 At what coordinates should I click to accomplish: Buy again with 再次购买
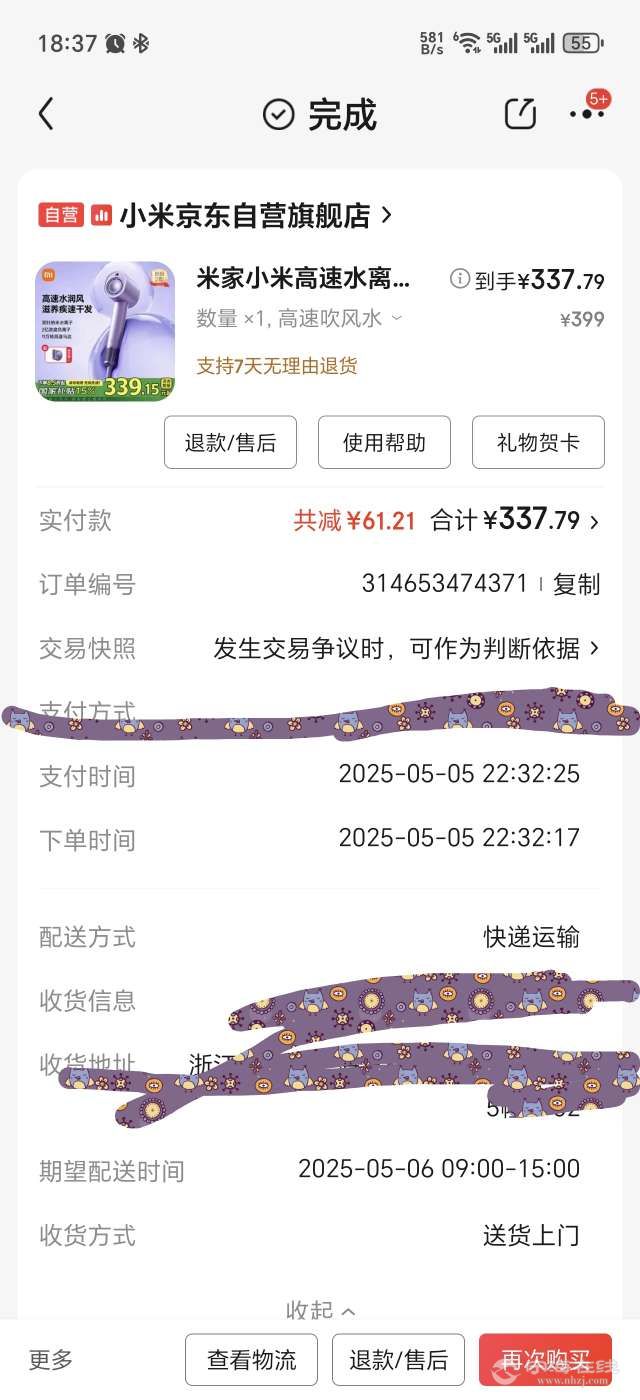pos(545,1360)
